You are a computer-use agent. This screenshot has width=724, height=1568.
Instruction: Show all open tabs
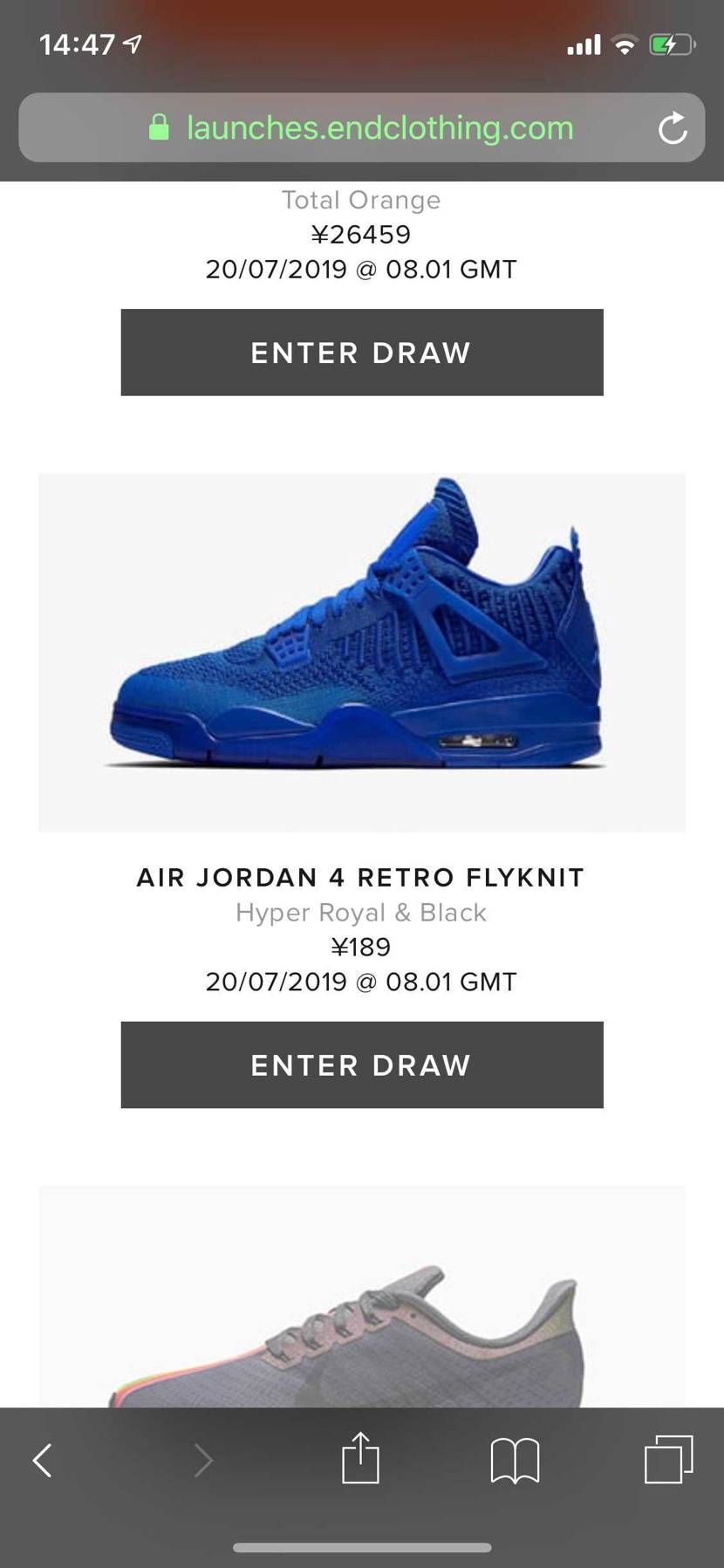tap(668, 1459)
